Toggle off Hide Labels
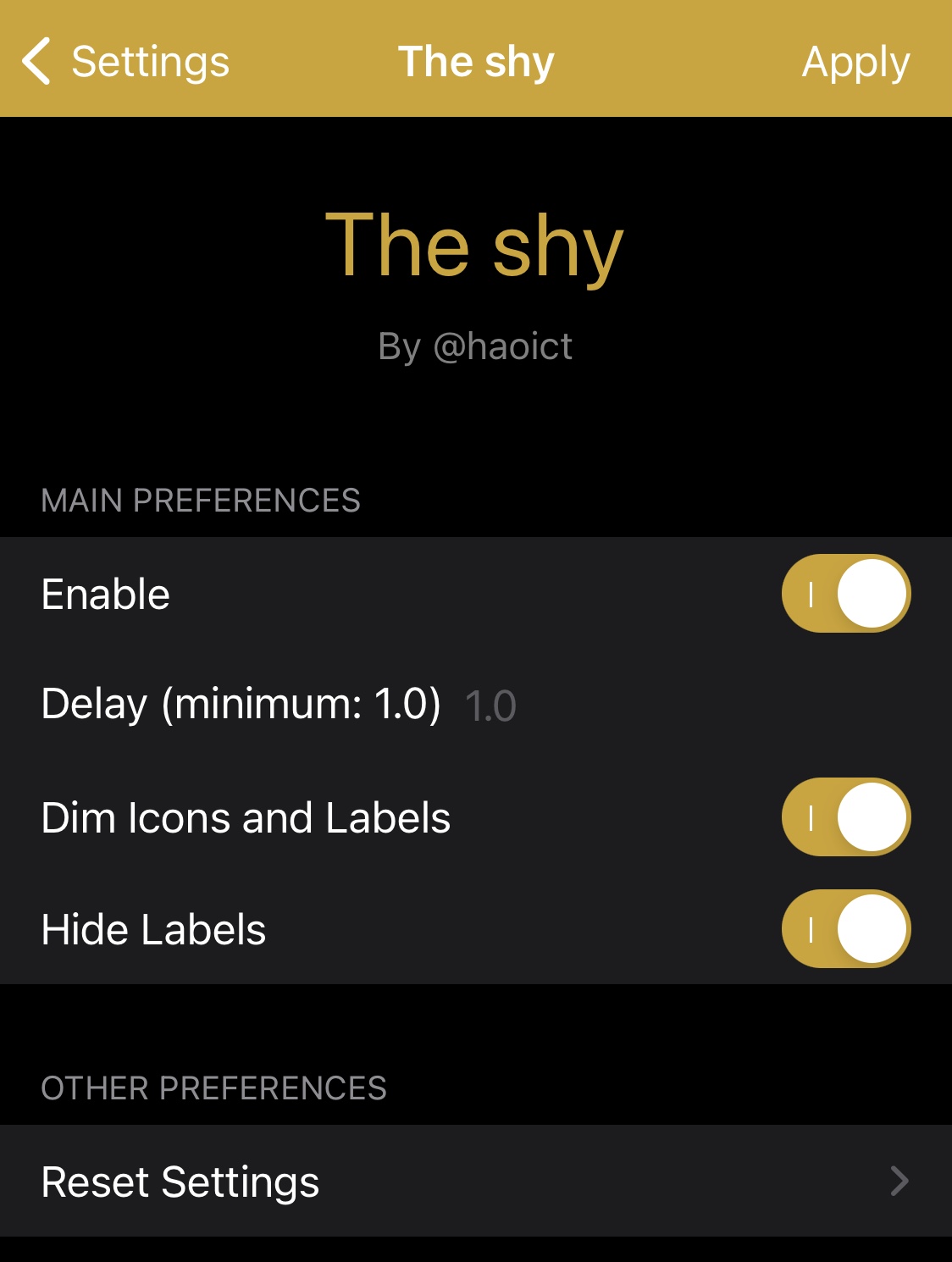This screenshot has width=952, height=1262. 845,929
